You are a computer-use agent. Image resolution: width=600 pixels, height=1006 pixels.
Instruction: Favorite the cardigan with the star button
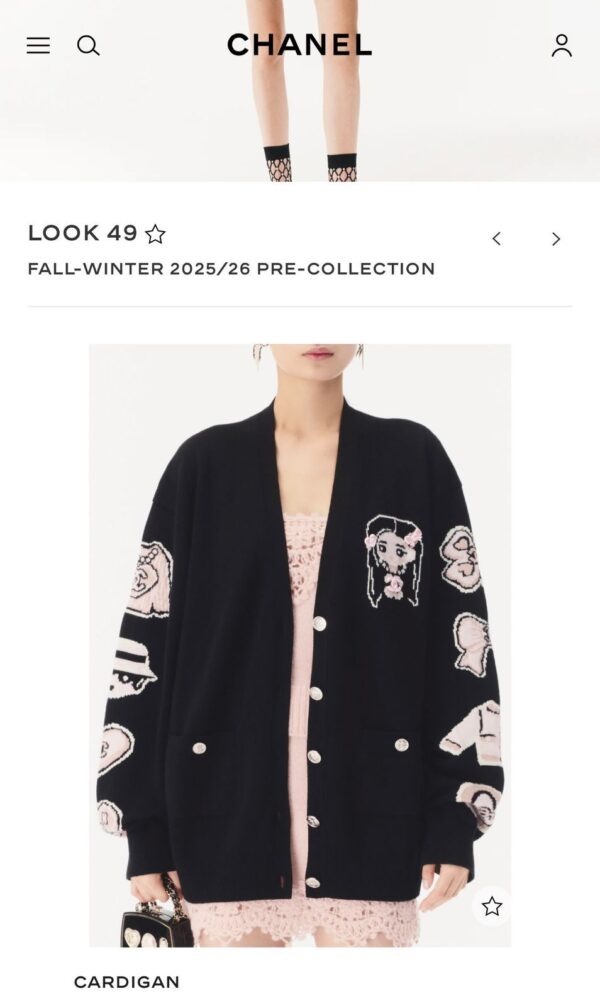point(491,906)
